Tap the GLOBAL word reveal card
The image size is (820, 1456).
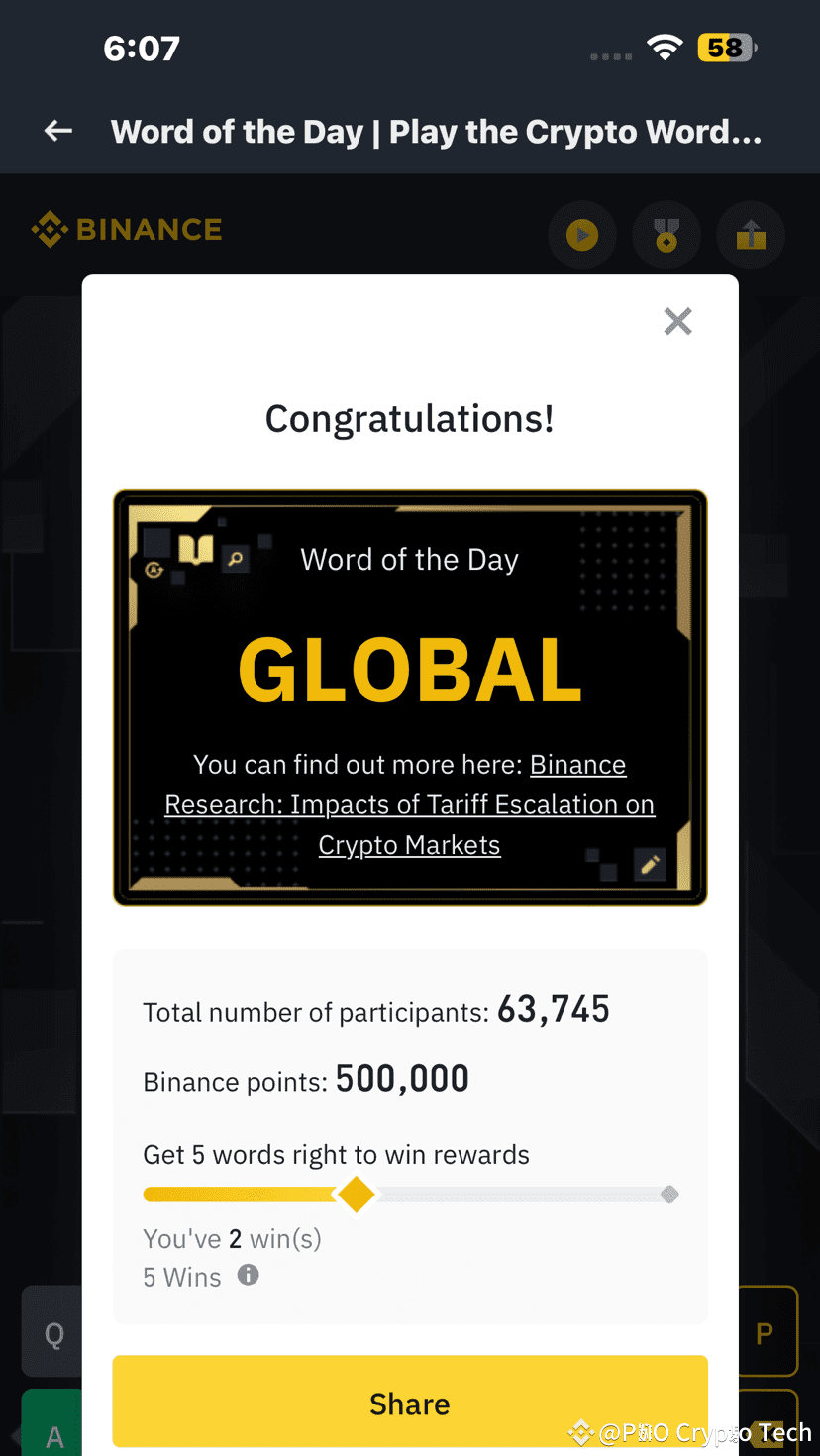[x=409, y=668]
